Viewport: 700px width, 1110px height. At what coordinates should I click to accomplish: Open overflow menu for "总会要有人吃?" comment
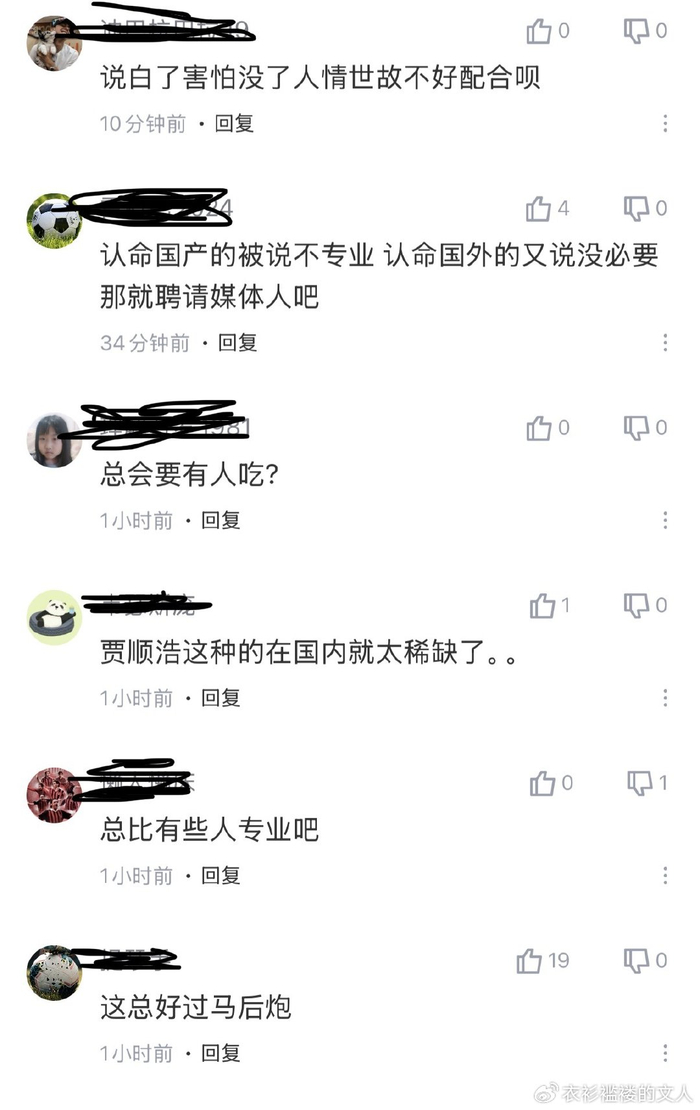point(665,521)
